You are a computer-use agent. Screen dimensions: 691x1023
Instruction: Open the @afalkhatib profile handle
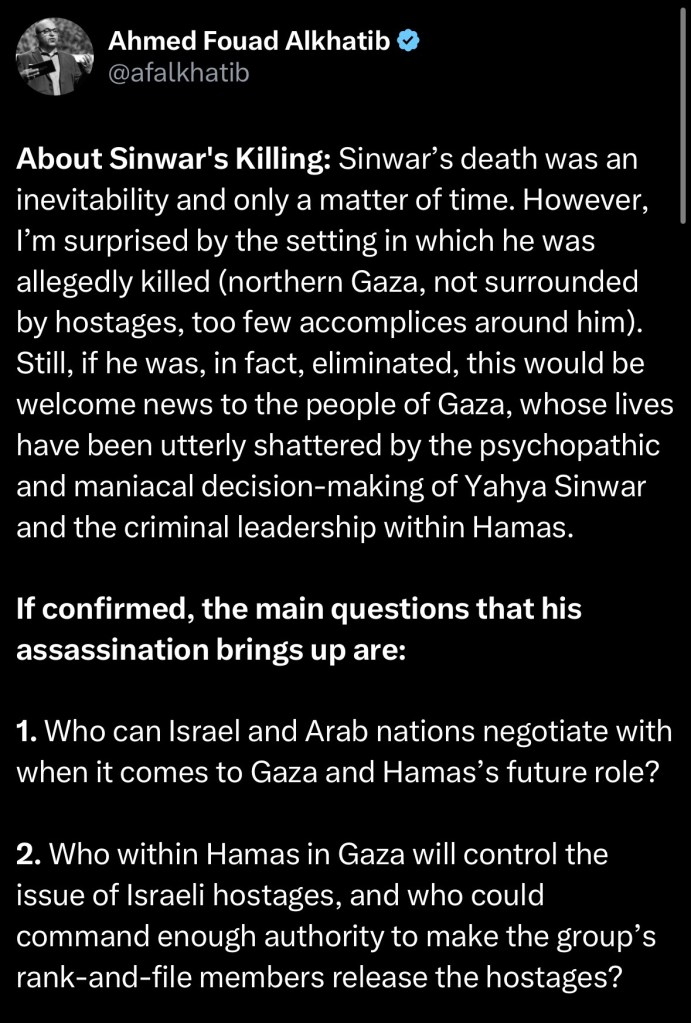coord(176,72)
